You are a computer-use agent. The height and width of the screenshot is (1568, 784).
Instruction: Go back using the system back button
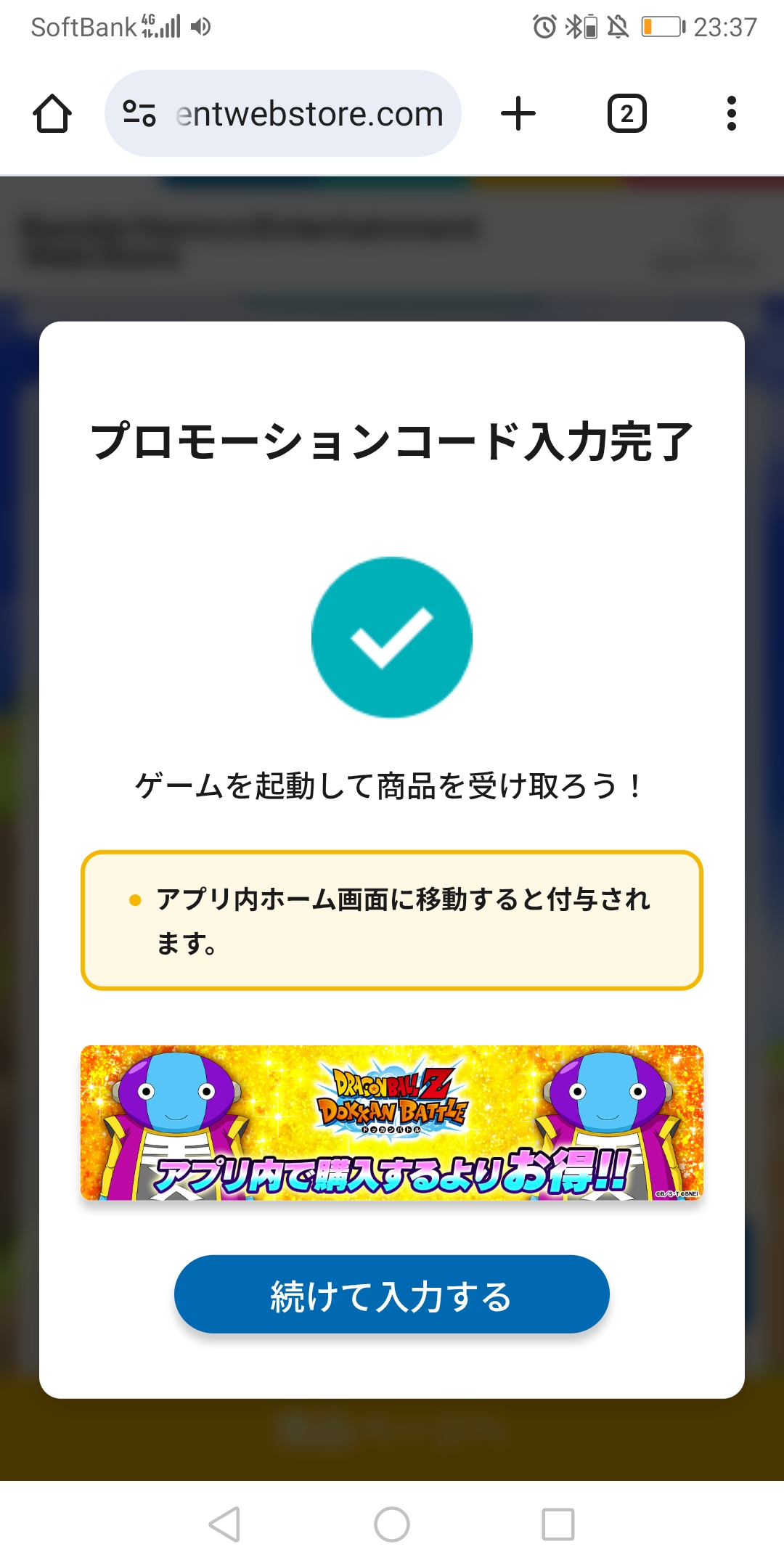tap(224, 1524)
